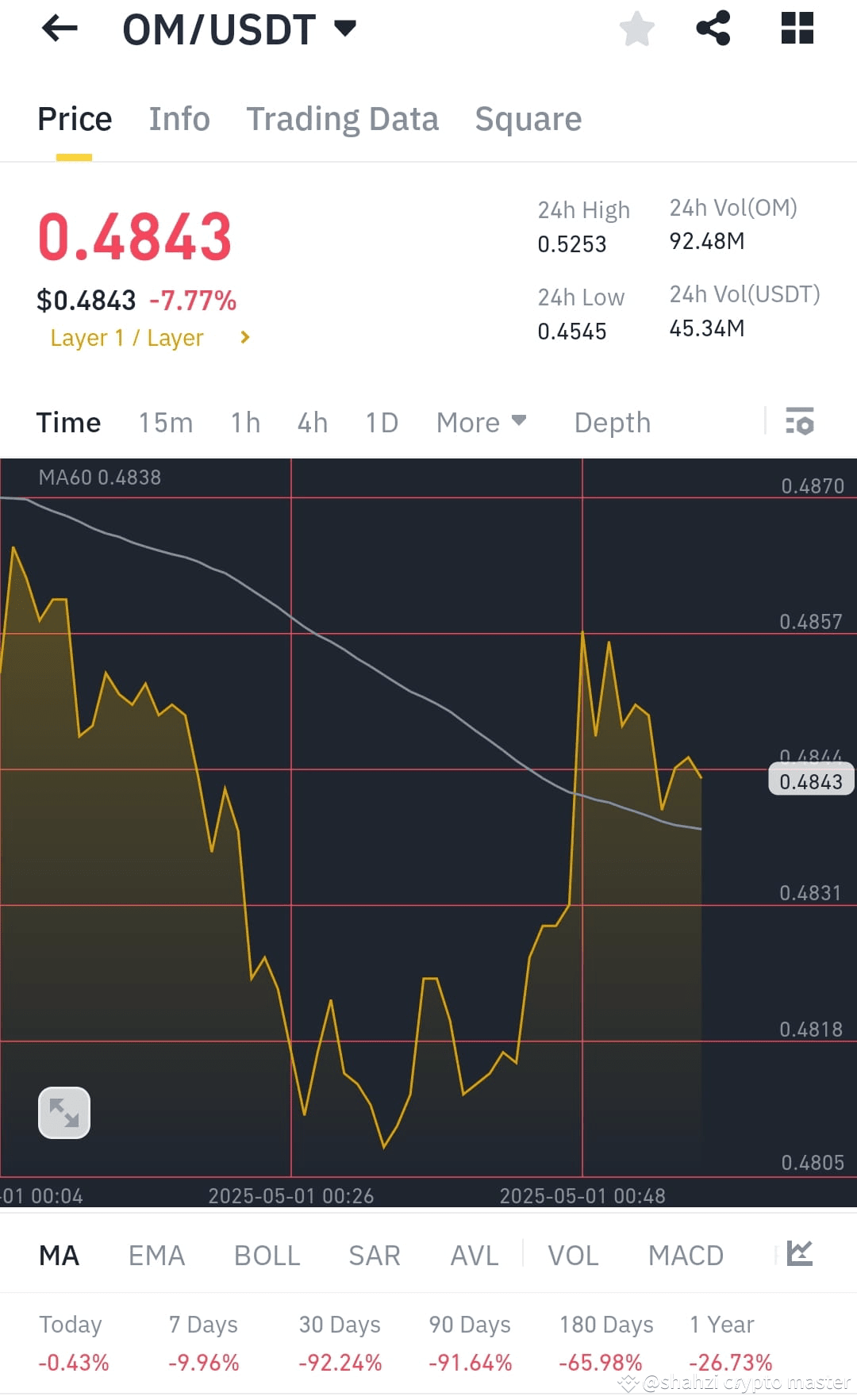The image size is (857, 1400).
Task: Open the advanced chart indicator icon
Action: [801, 1253]
